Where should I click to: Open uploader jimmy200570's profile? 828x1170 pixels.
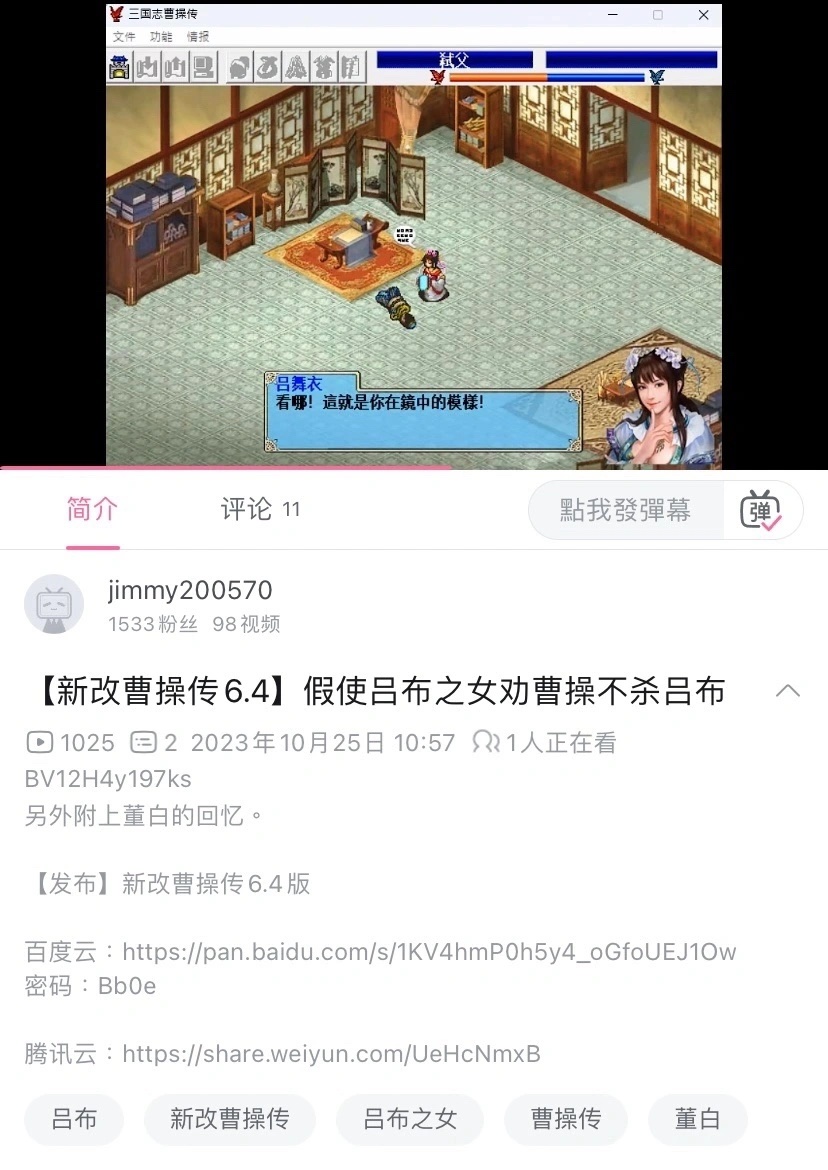(189, 590)
